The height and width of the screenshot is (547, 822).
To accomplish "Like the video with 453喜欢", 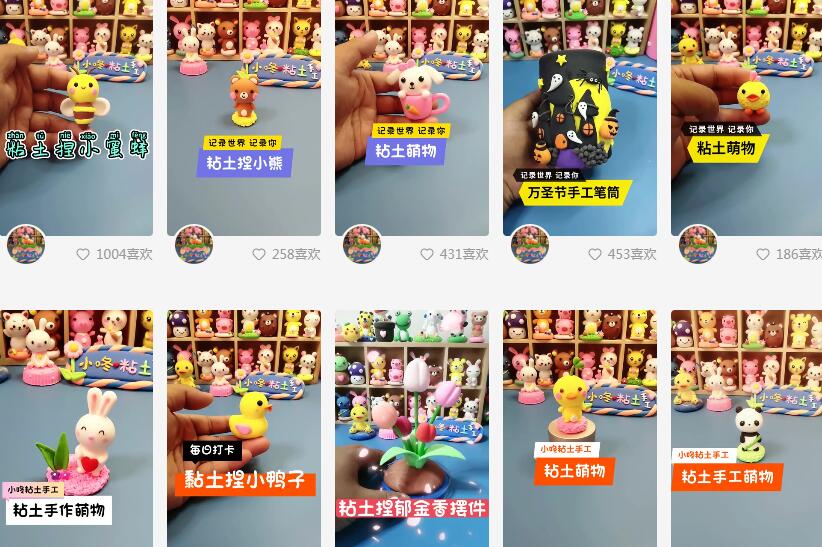I will click(595, 254).
